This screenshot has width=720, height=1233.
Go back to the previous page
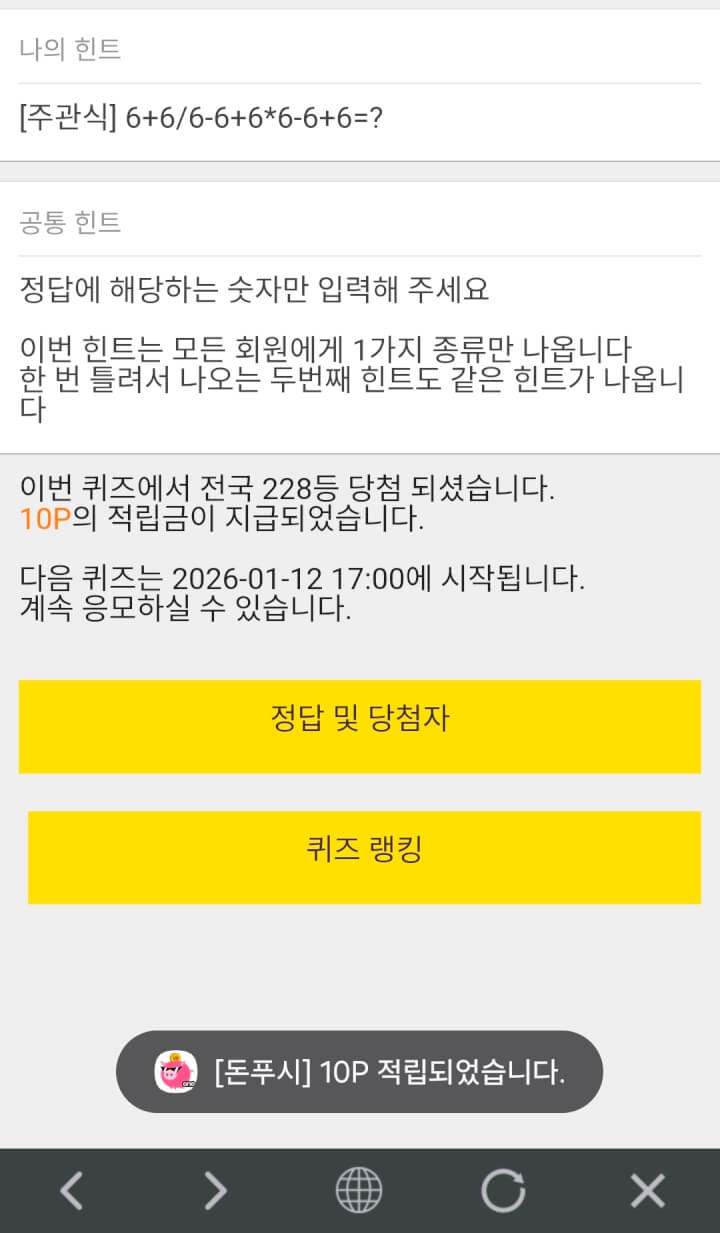pyautogui.click(x=71, y=1190)
